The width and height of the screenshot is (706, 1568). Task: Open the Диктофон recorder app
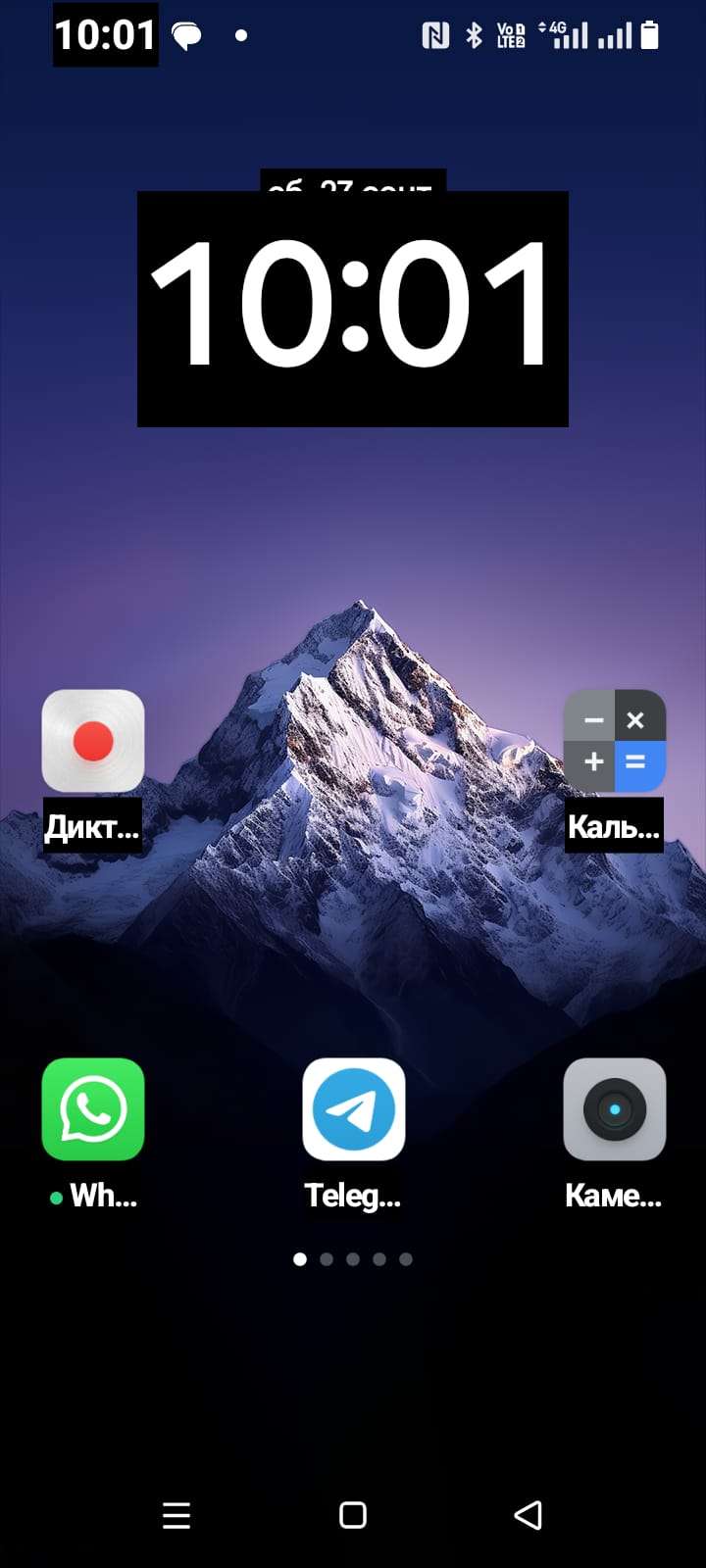[93, 741]
